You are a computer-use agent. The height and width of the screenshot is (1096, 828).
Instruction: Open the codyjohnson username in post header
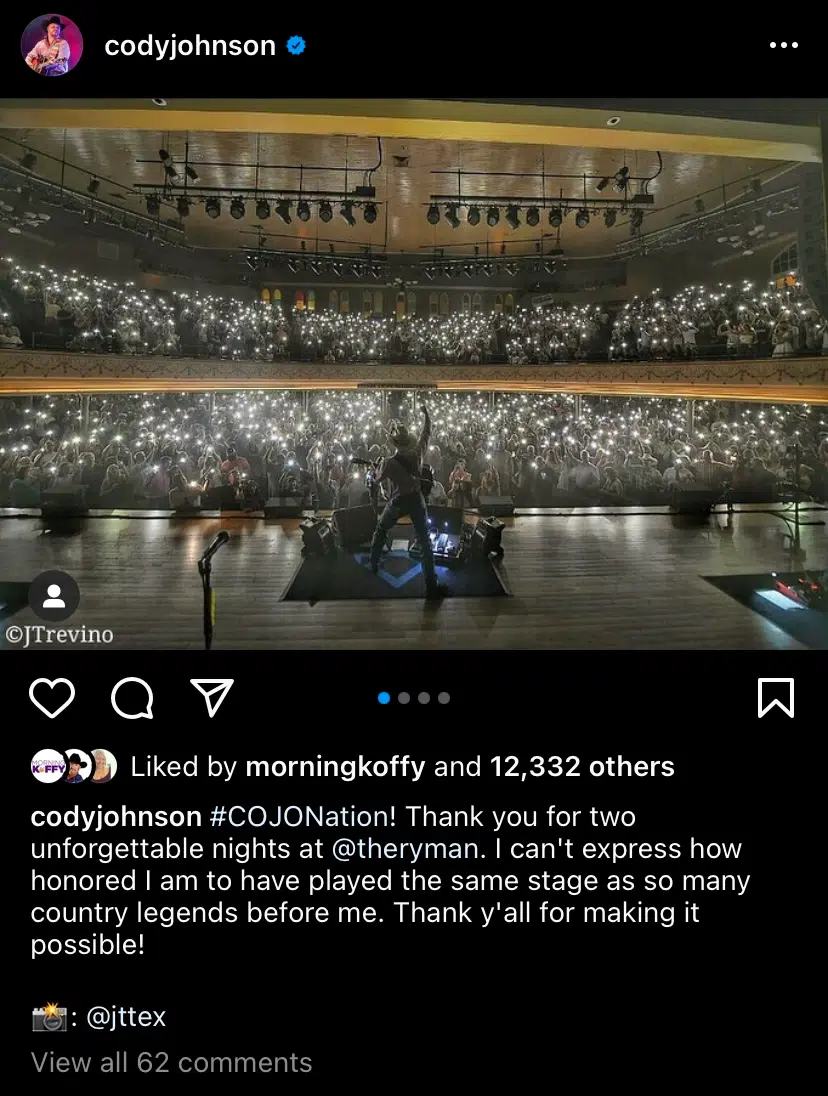(x=190, y=46)
